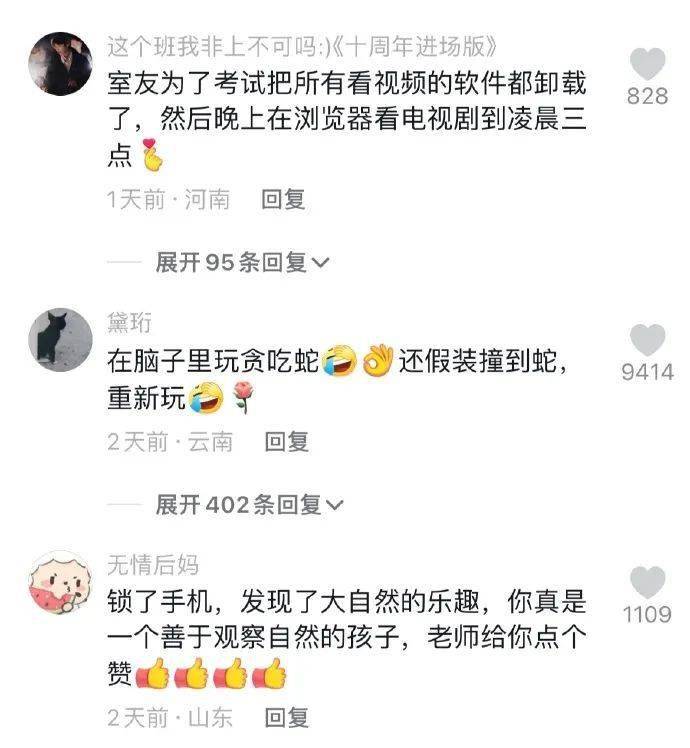
Task: Expand the 402 replies
Action: coord(248,505)
